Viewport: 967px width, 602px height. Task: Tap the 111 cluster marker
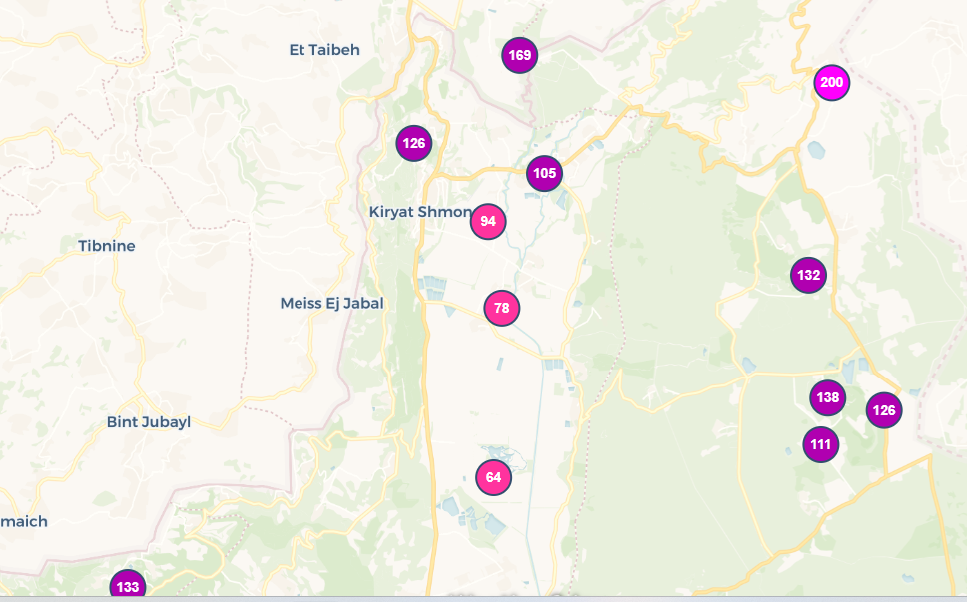click(x=821, y=444)
